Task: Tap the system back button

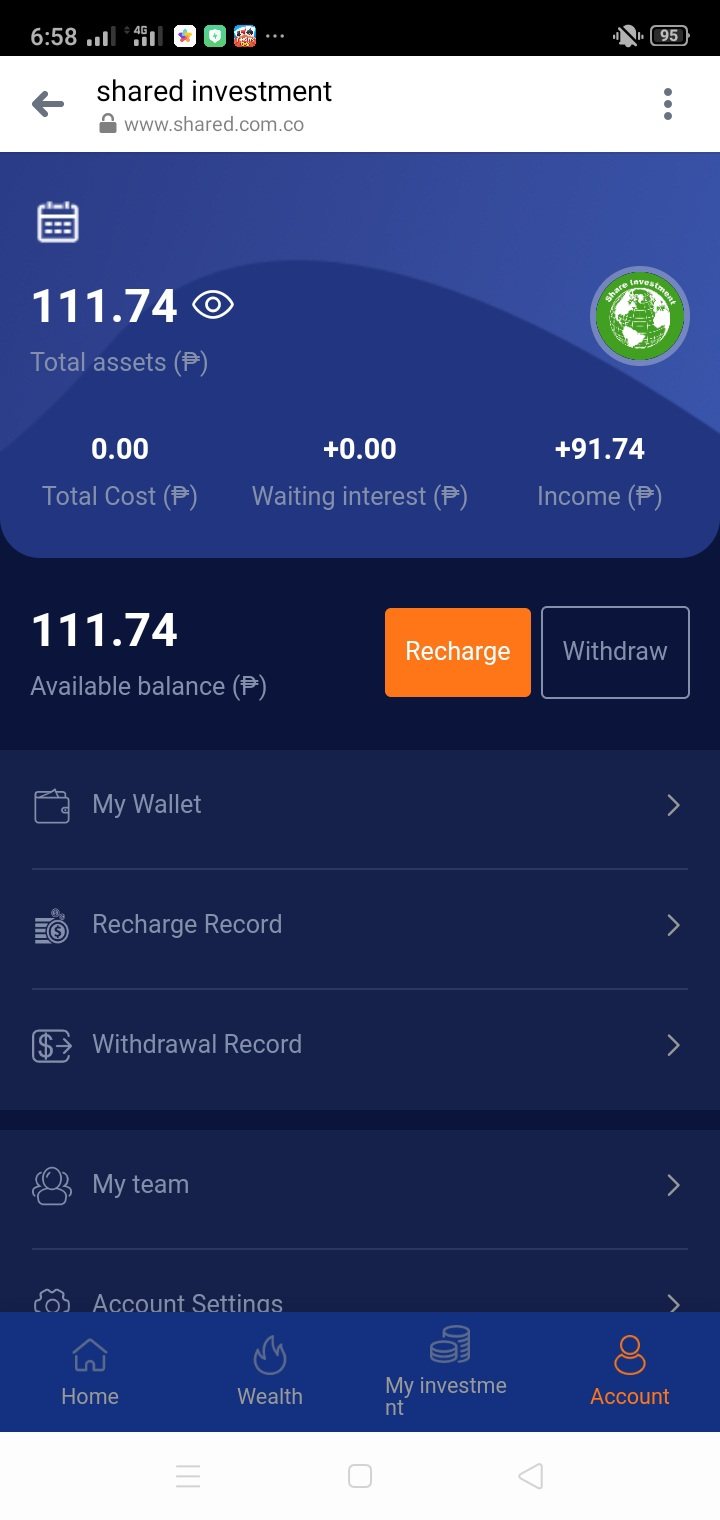Action: 531,1476
